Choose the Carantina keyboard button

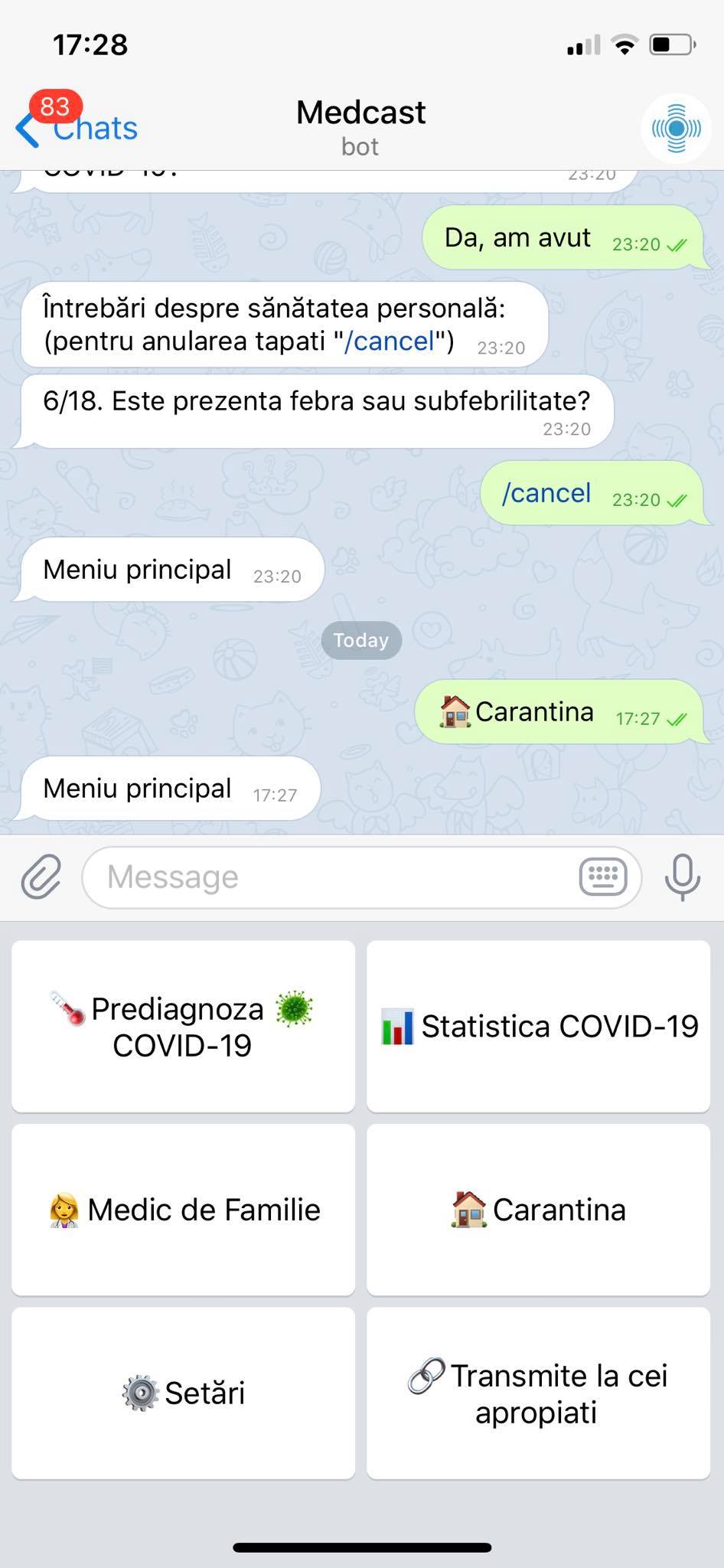[x=539, y=1210]
